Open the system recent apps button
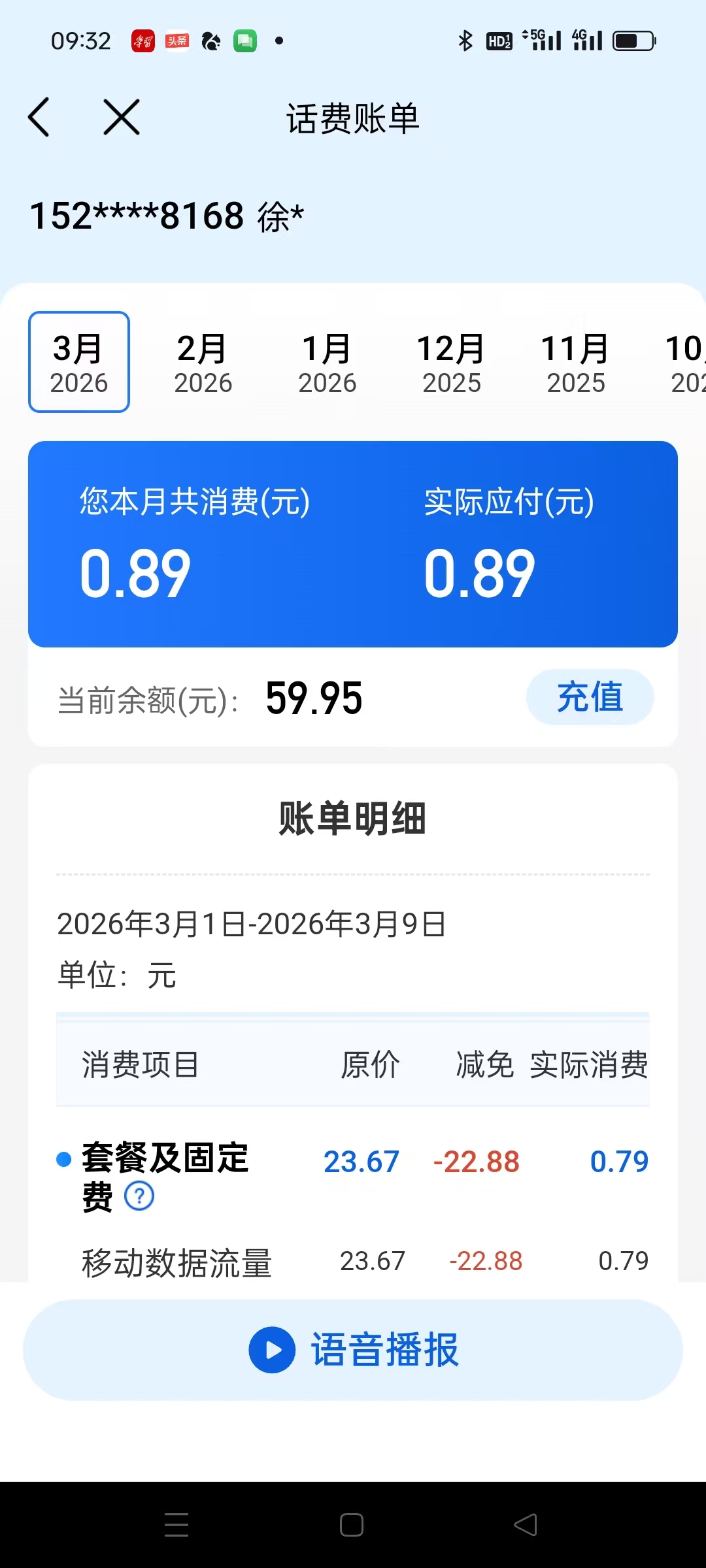This screenshot has width=706, height=1568. click(176, 1525)
